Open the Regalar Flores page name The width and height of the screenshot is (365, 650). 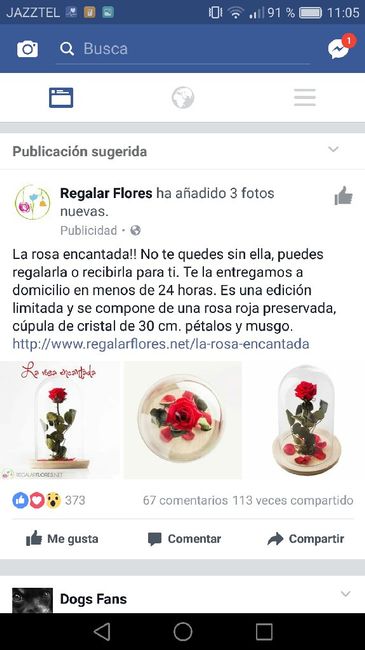(106, 193)
